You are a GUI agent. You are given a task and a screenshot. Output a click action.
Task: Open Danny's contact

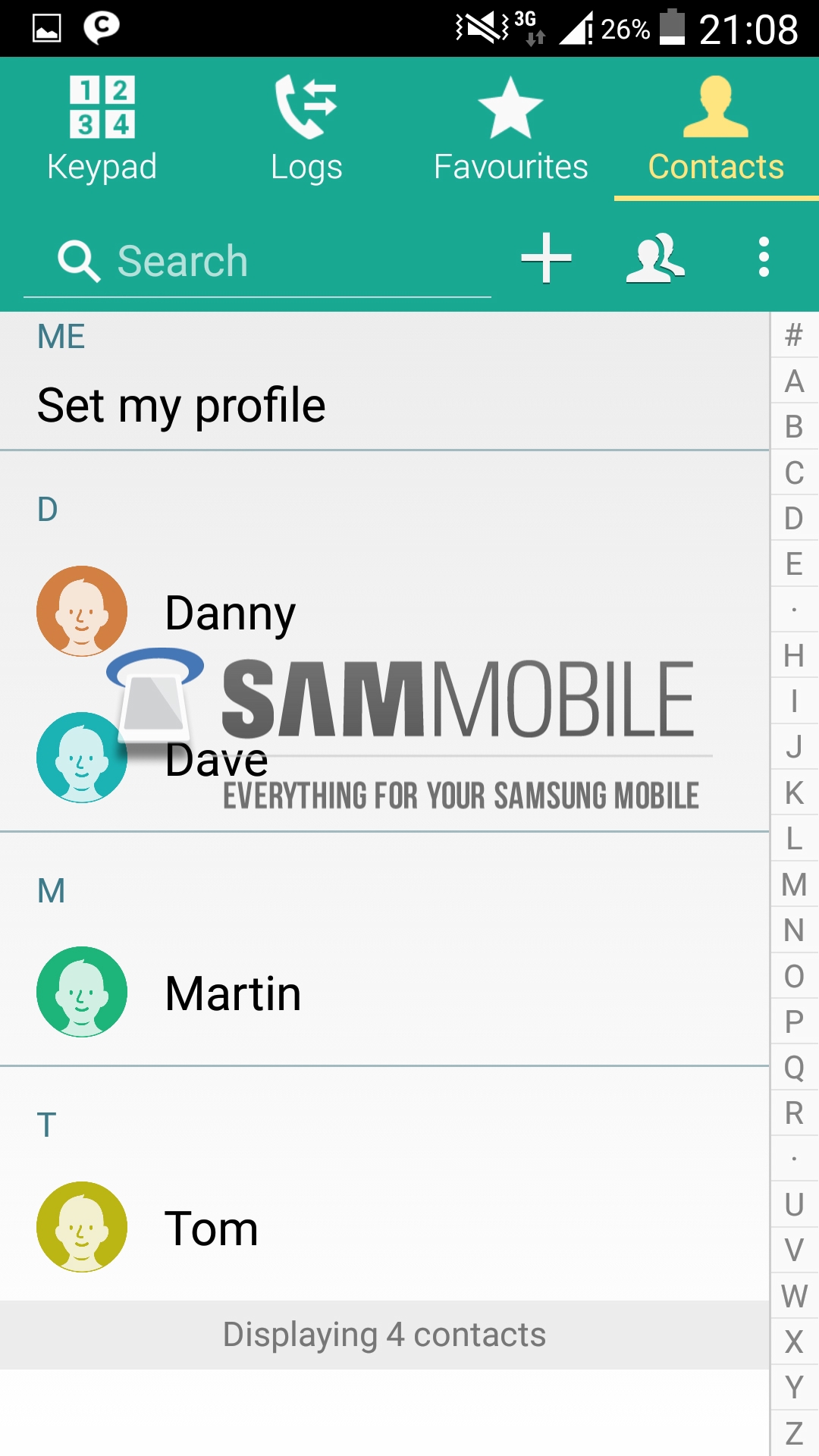click(x=231, y=613)
